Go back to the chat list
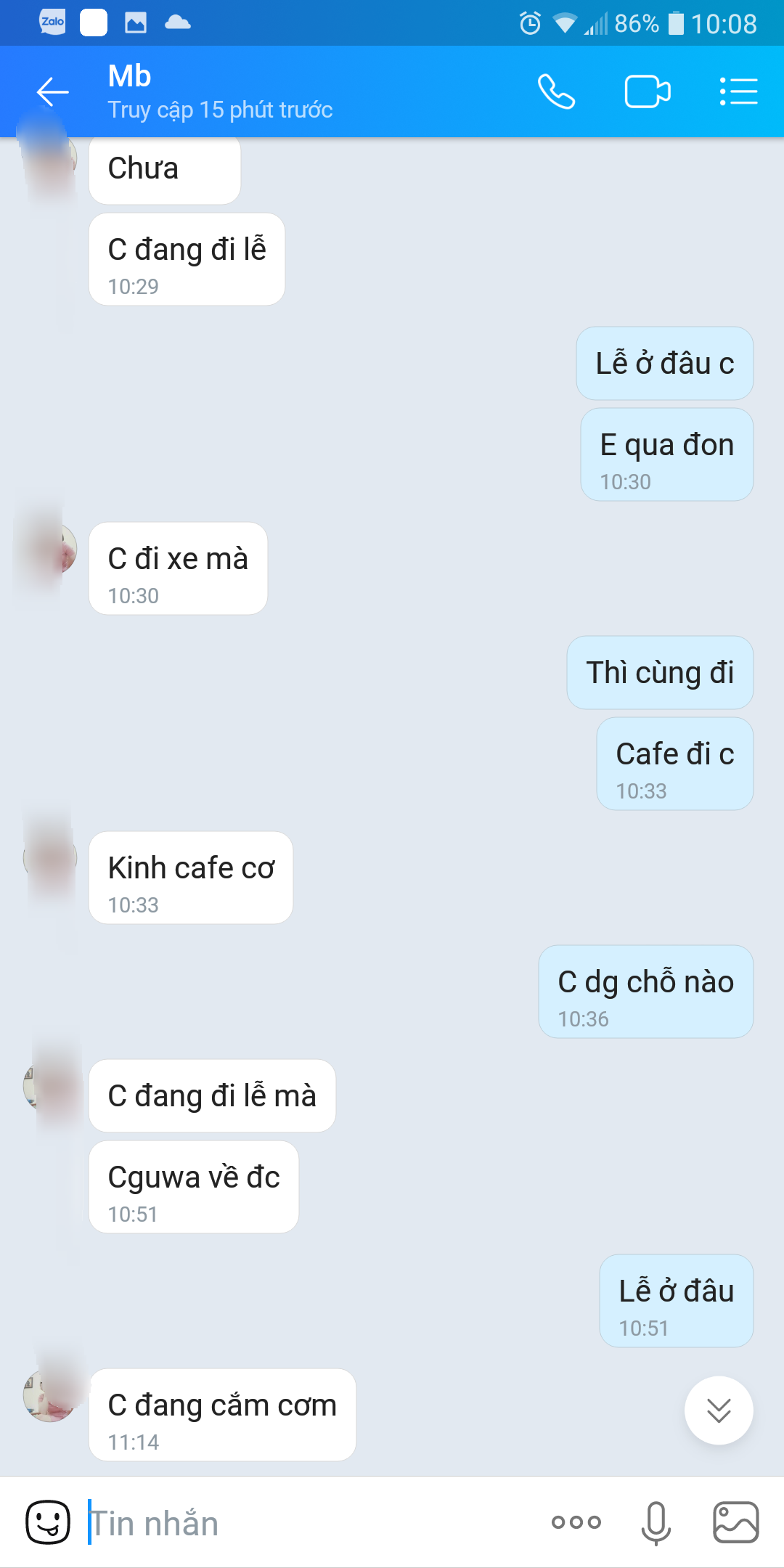The height and width of the screenshot is (1568, 784). point(52,92)
